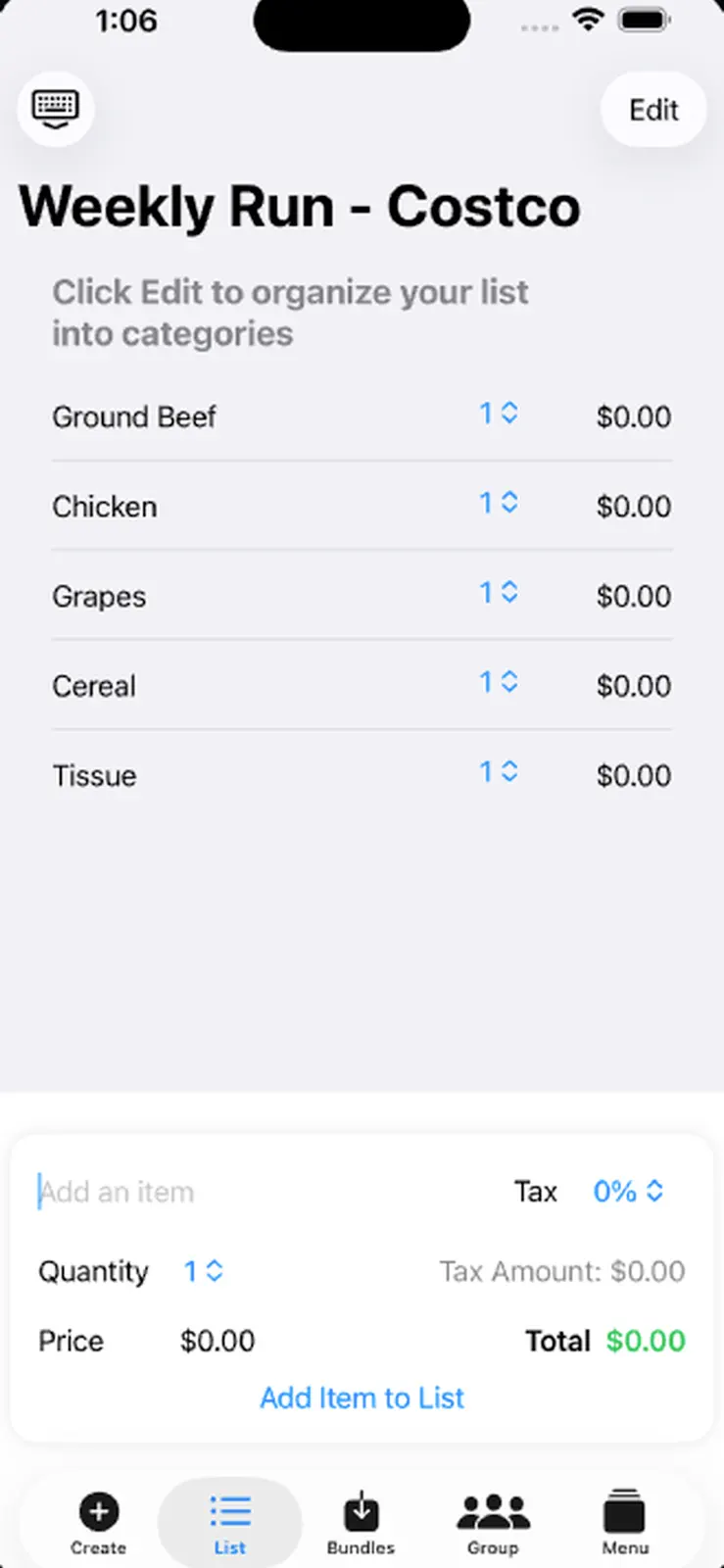The image size is (724, 1568).
Task: Open the Menu tab
Action: pyautogui.click(x=625, y=1523)
